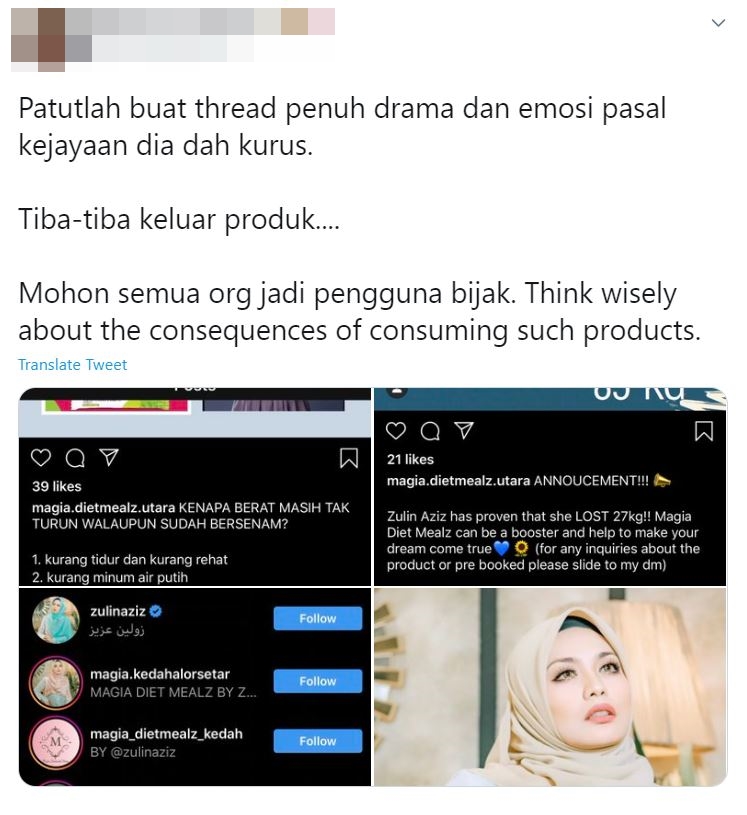Viewport: 747px width, 815px height.
Task: Open the image with the 39 likes post
Action: click(x=195, y=487)
